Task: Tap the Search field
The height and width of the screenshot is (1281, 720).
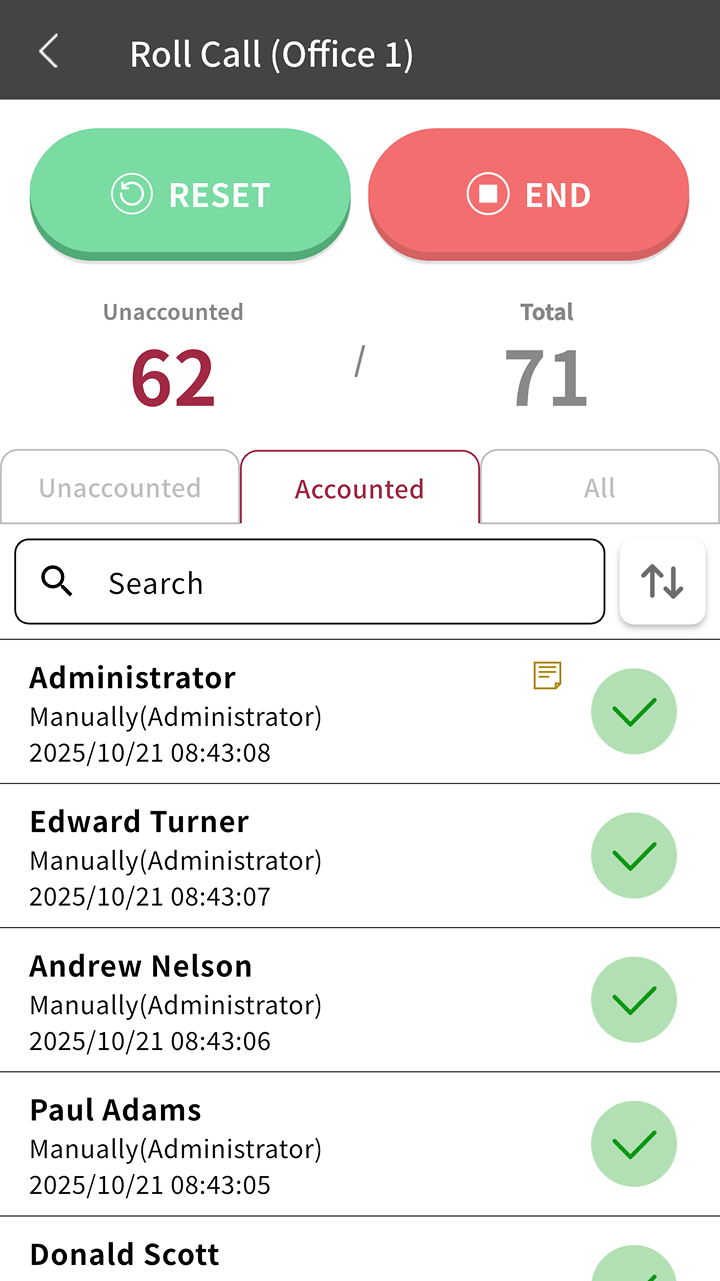Action: [310, 582]
